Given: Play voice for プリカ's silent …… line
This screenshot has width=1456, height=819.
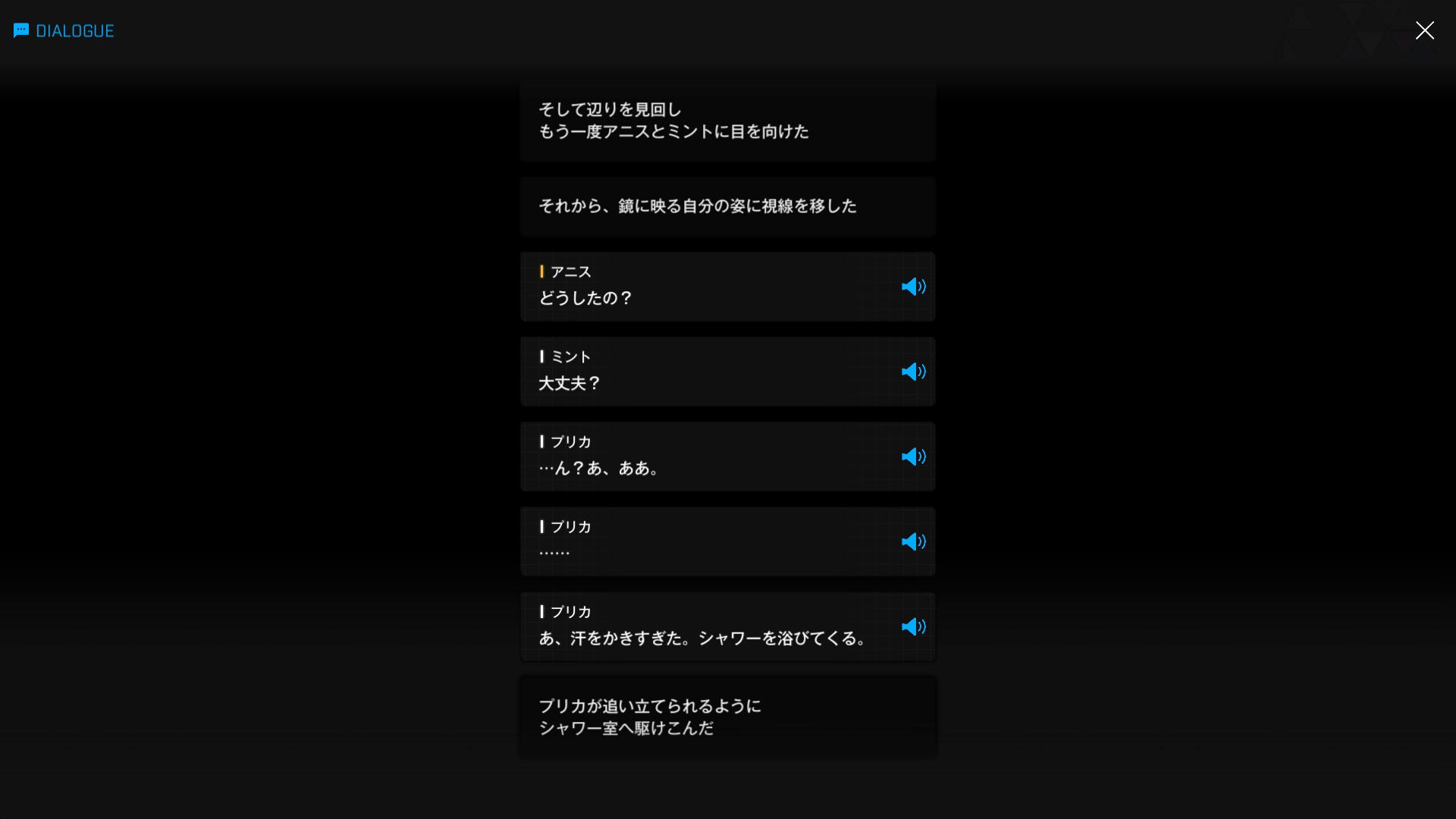Looking at the screenshot, I should (x=913, y=541).
